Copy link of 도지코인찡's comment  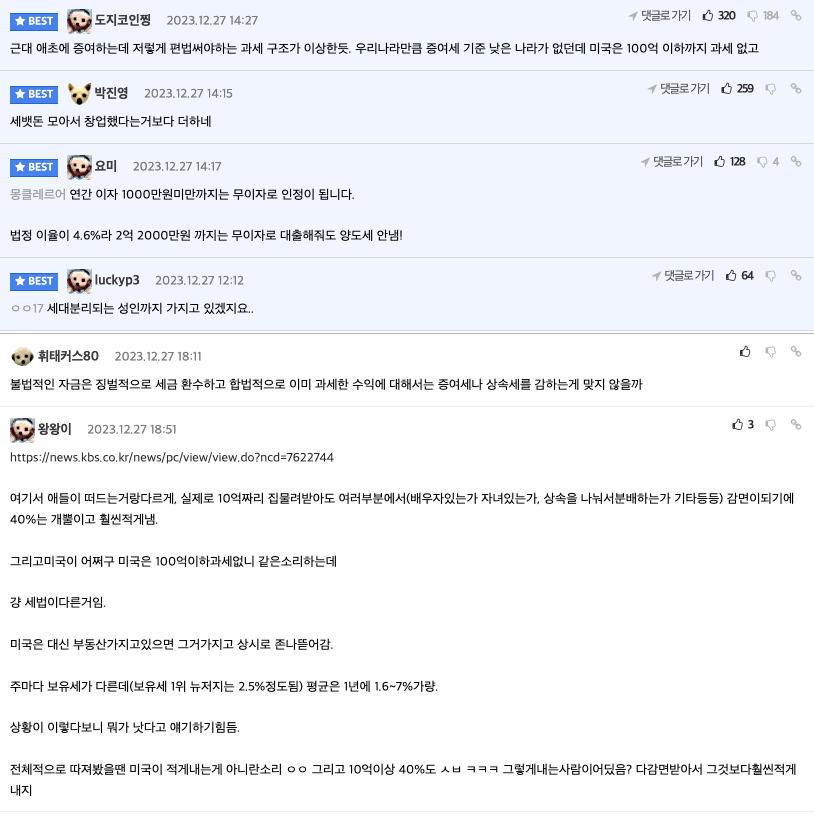point(796,15)
